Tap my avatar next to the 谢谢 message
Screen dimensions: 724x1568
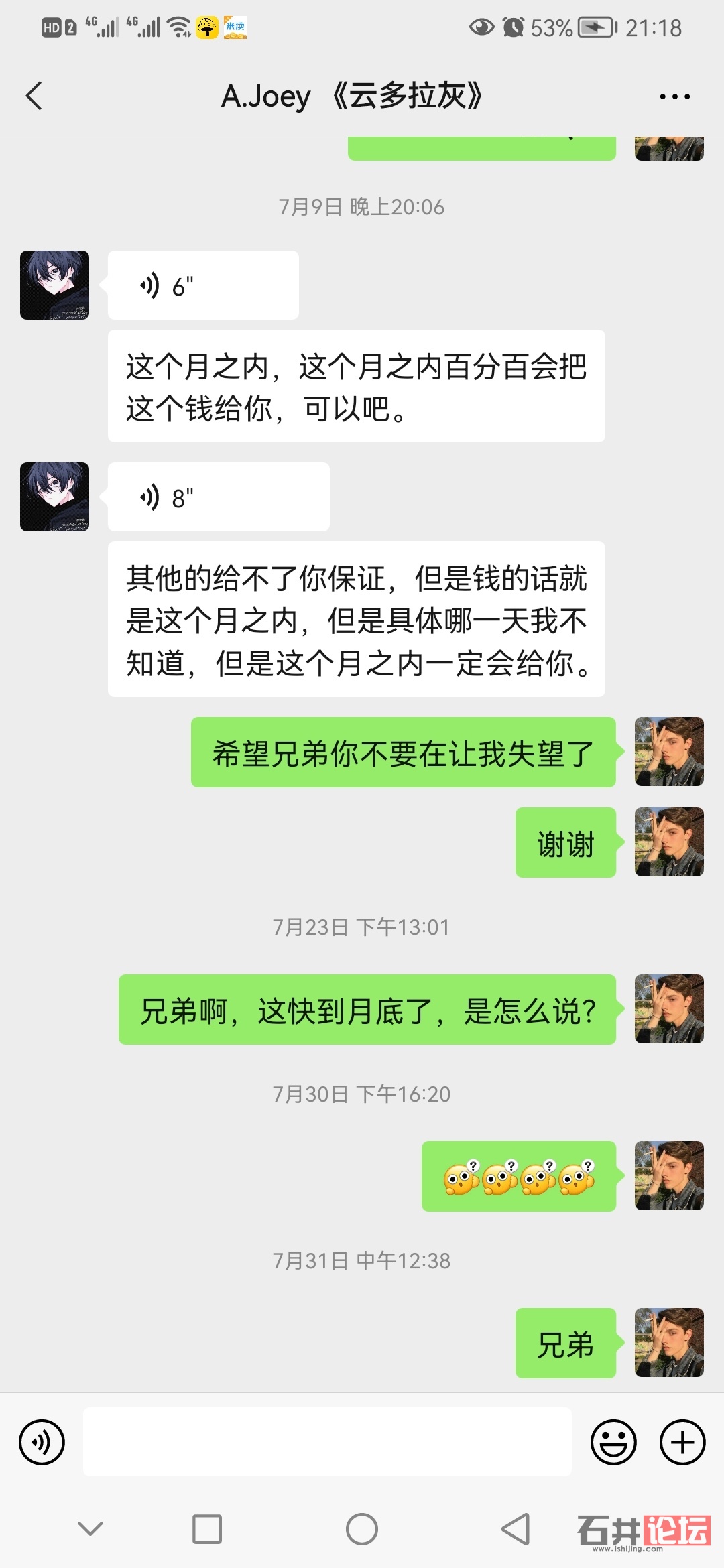click(669, 842)
